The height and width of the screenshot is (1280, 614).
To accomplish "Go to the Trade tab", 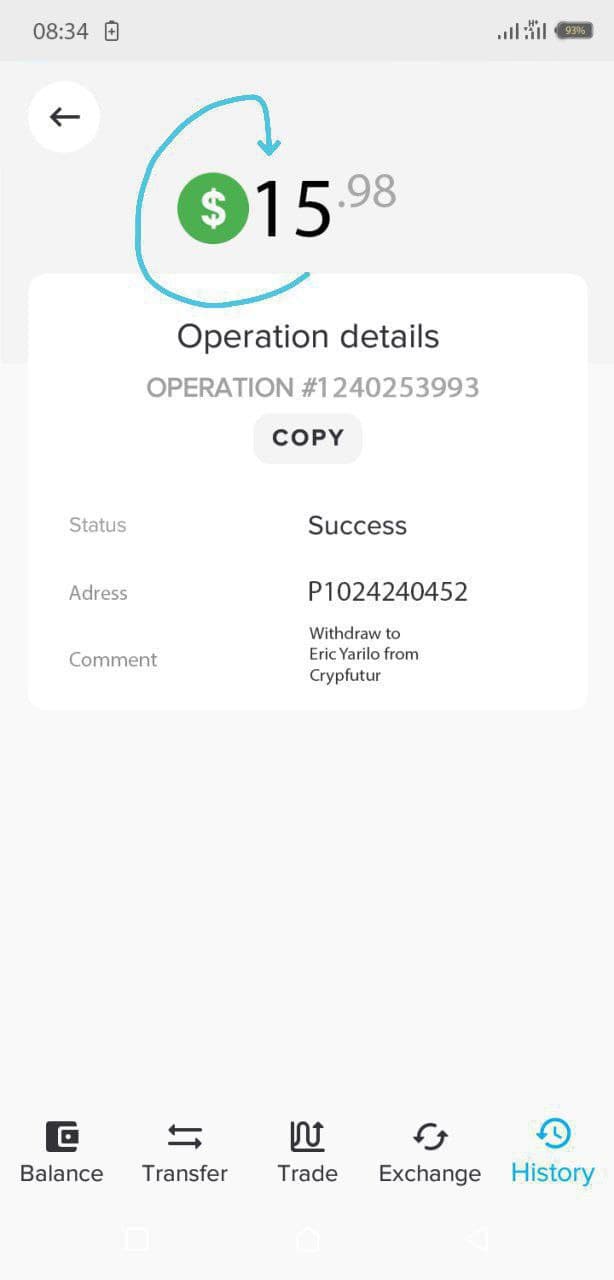I will pos(307,1152).
